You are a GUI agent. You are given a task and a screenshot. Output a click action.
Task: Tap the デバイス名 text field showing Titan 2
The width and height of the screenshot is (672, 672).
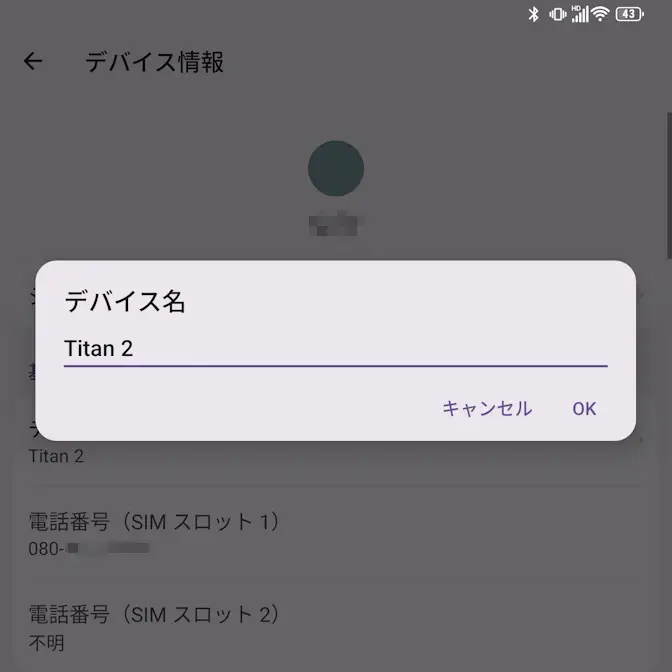click(x=335, y=349)
